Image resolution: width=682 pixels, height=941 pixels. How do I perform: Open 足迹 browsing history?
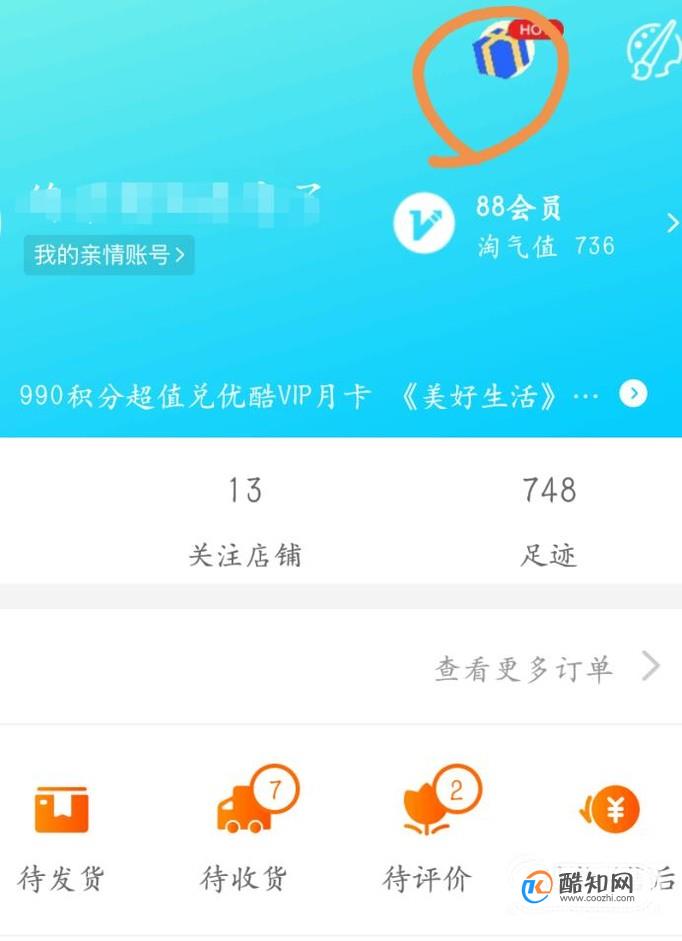[549, 520]
